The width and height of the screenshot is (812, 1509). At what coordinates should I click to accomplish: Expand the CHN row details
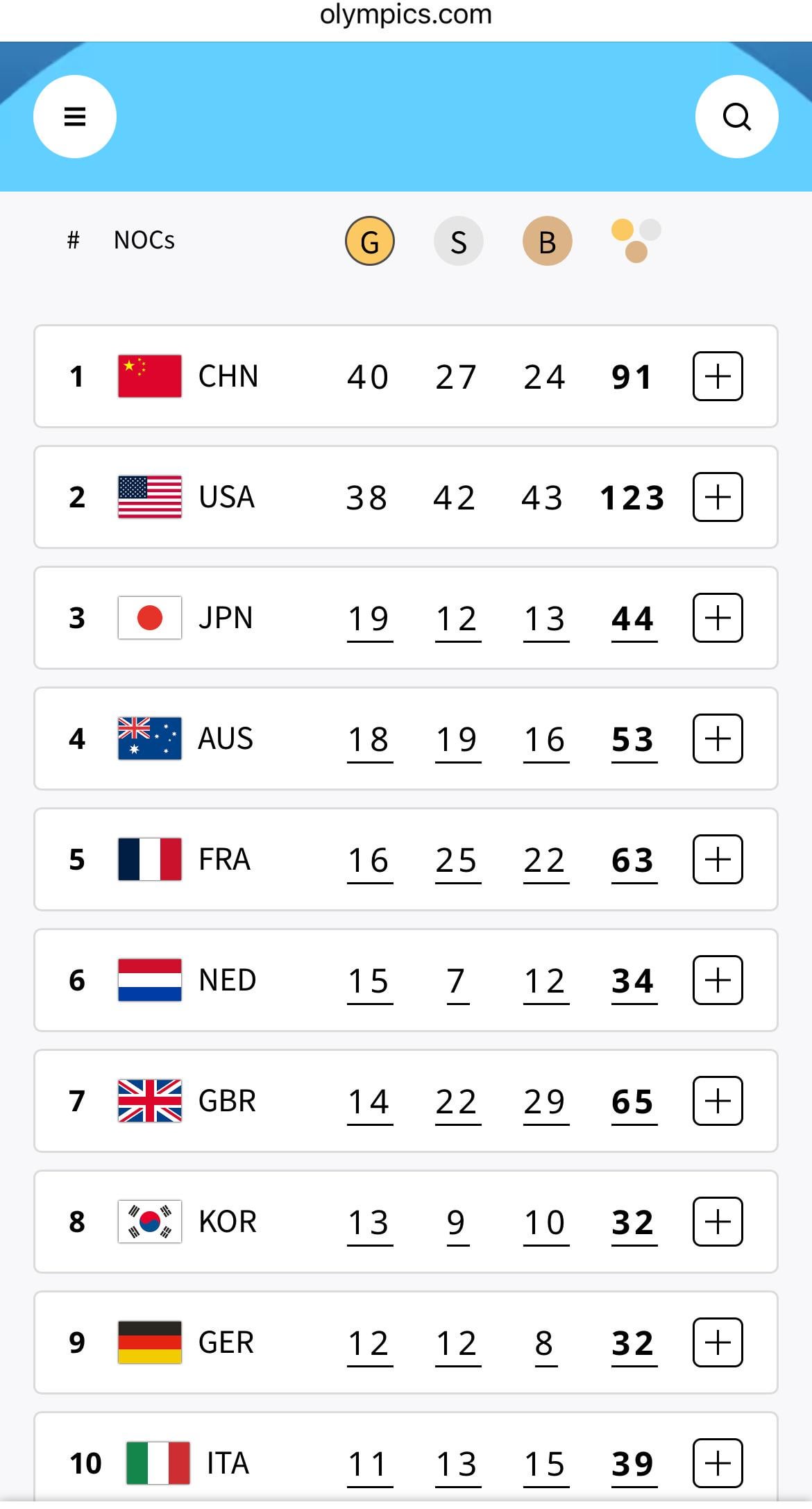[718, 376]
